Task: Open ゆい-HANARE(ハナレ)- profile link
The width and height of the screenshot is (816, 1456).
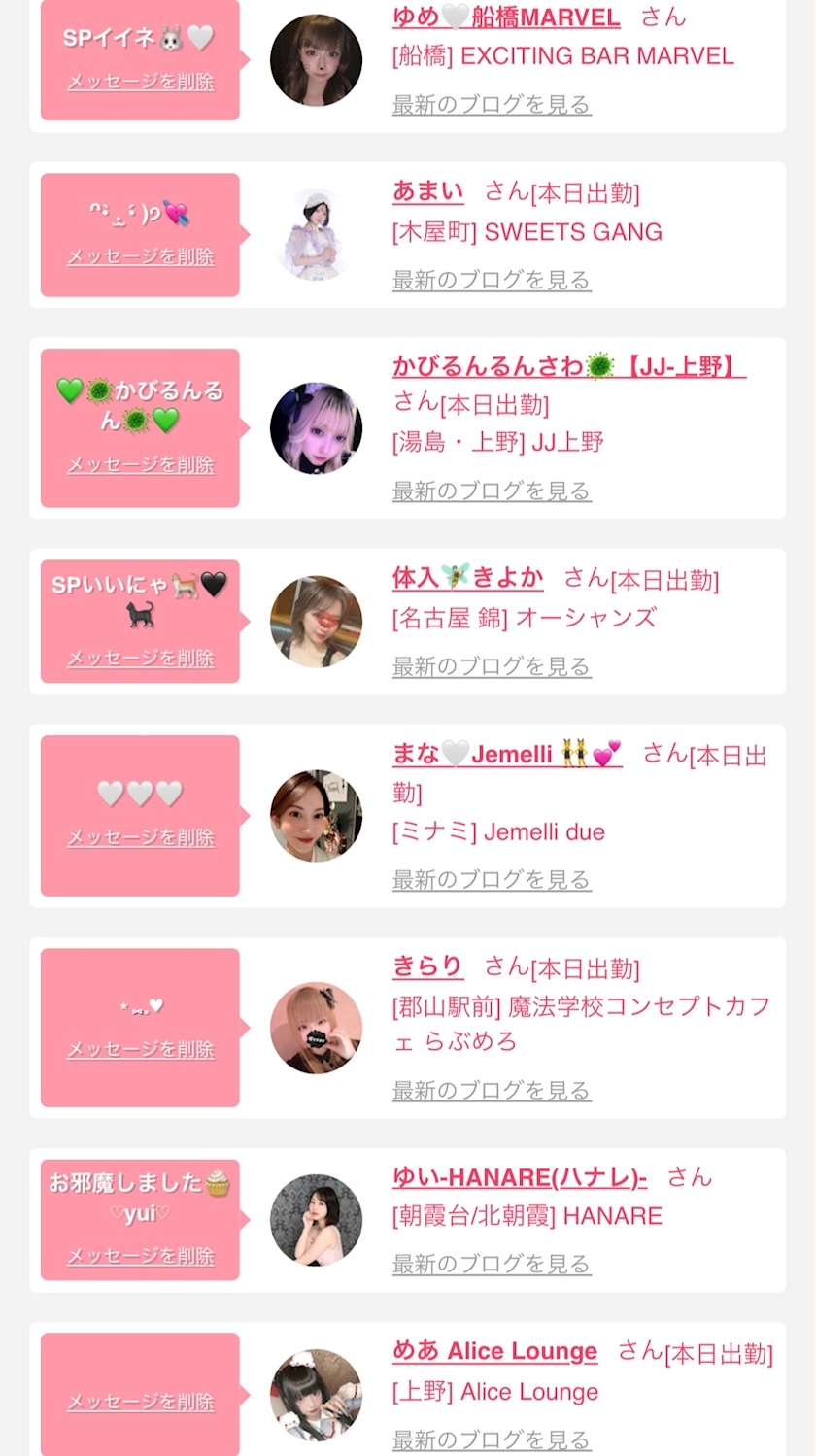Action: pos(520,1177)
